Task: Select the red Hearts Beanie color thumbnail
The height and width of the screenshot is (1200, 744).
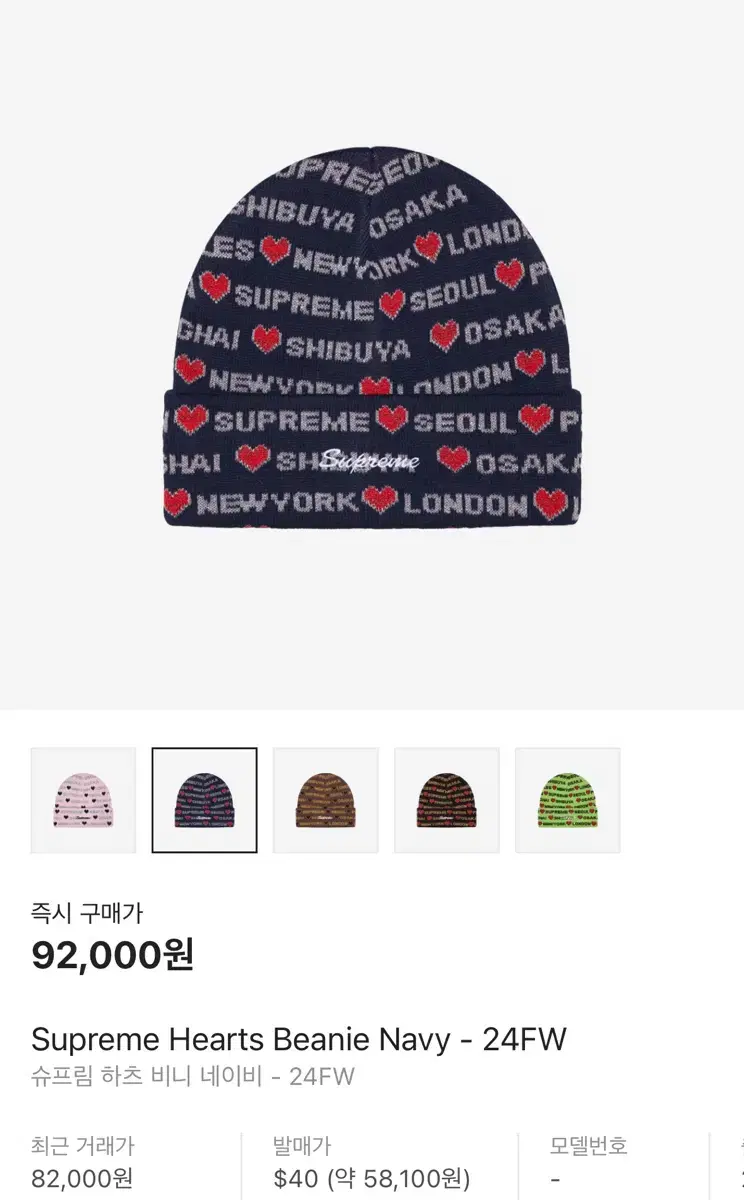Action: coord(446,800)
